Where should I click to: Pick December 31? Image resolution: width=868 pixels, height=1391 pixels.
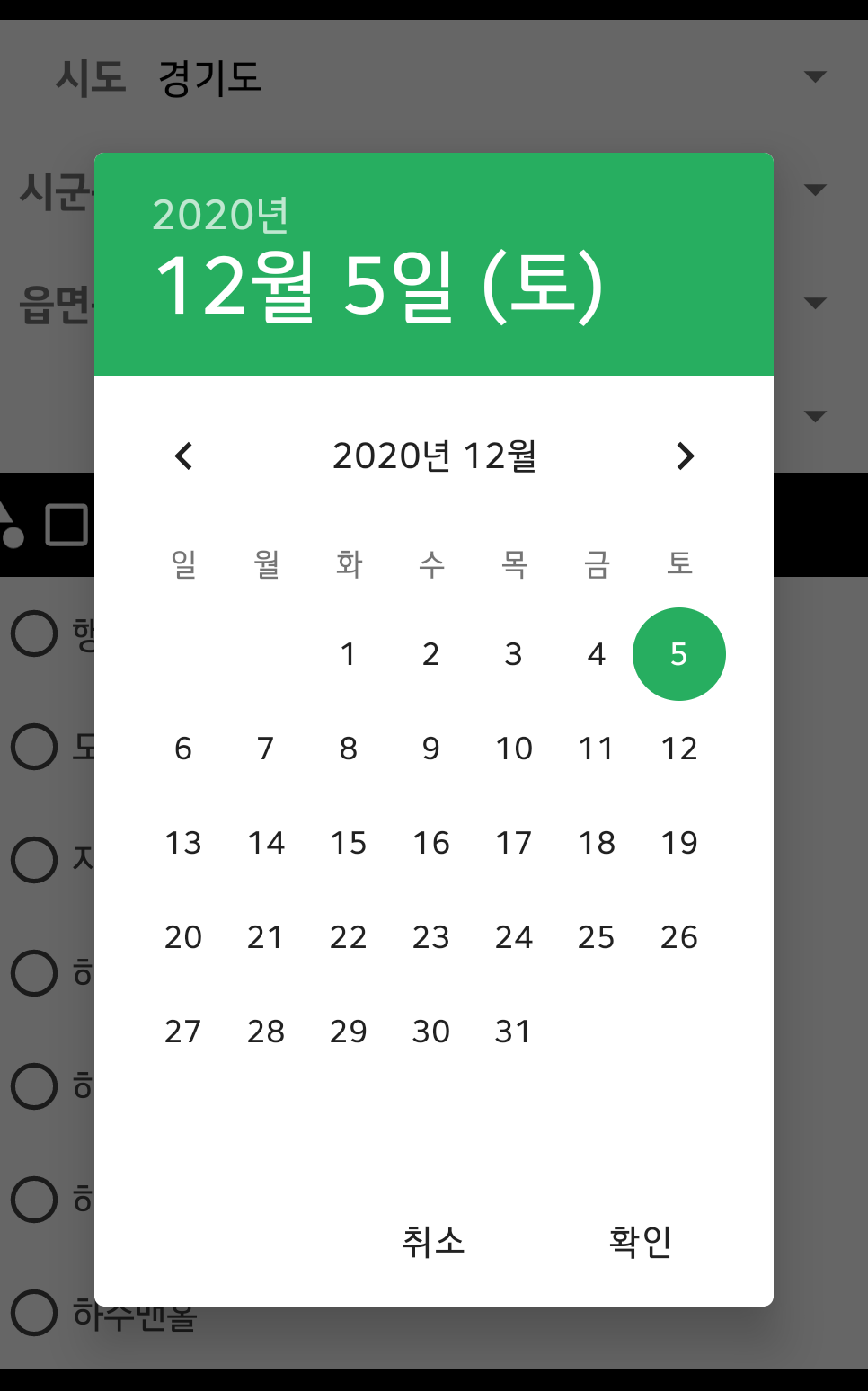coord(514,1032)
